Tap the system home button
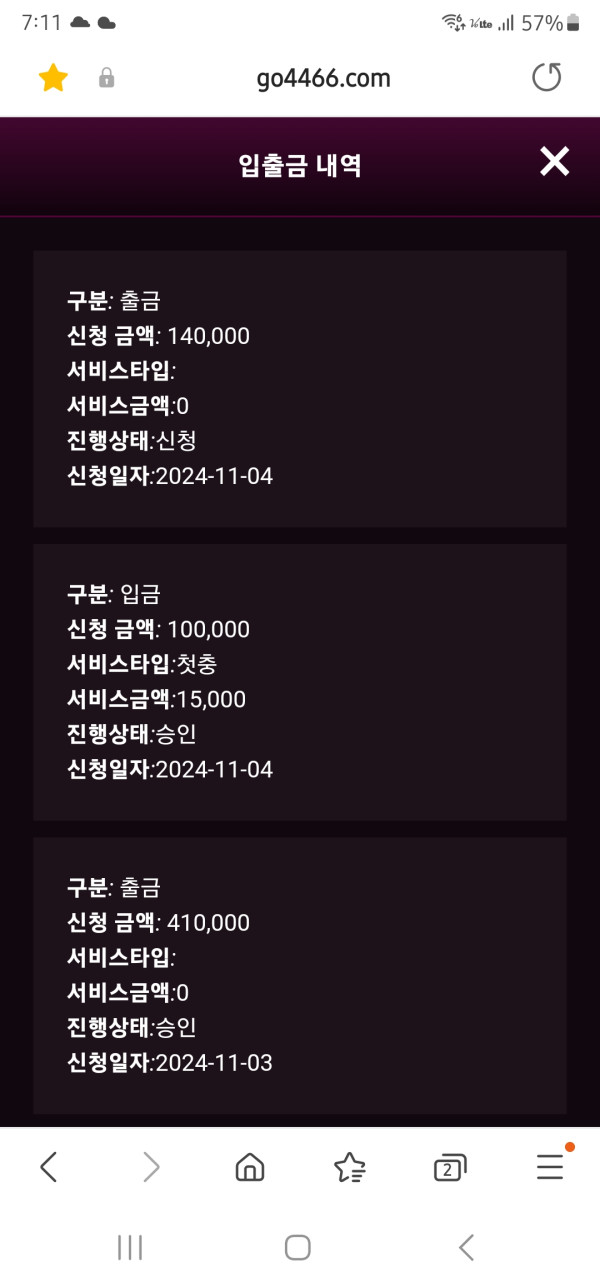600x1287 pixels. pos(298,1247)
